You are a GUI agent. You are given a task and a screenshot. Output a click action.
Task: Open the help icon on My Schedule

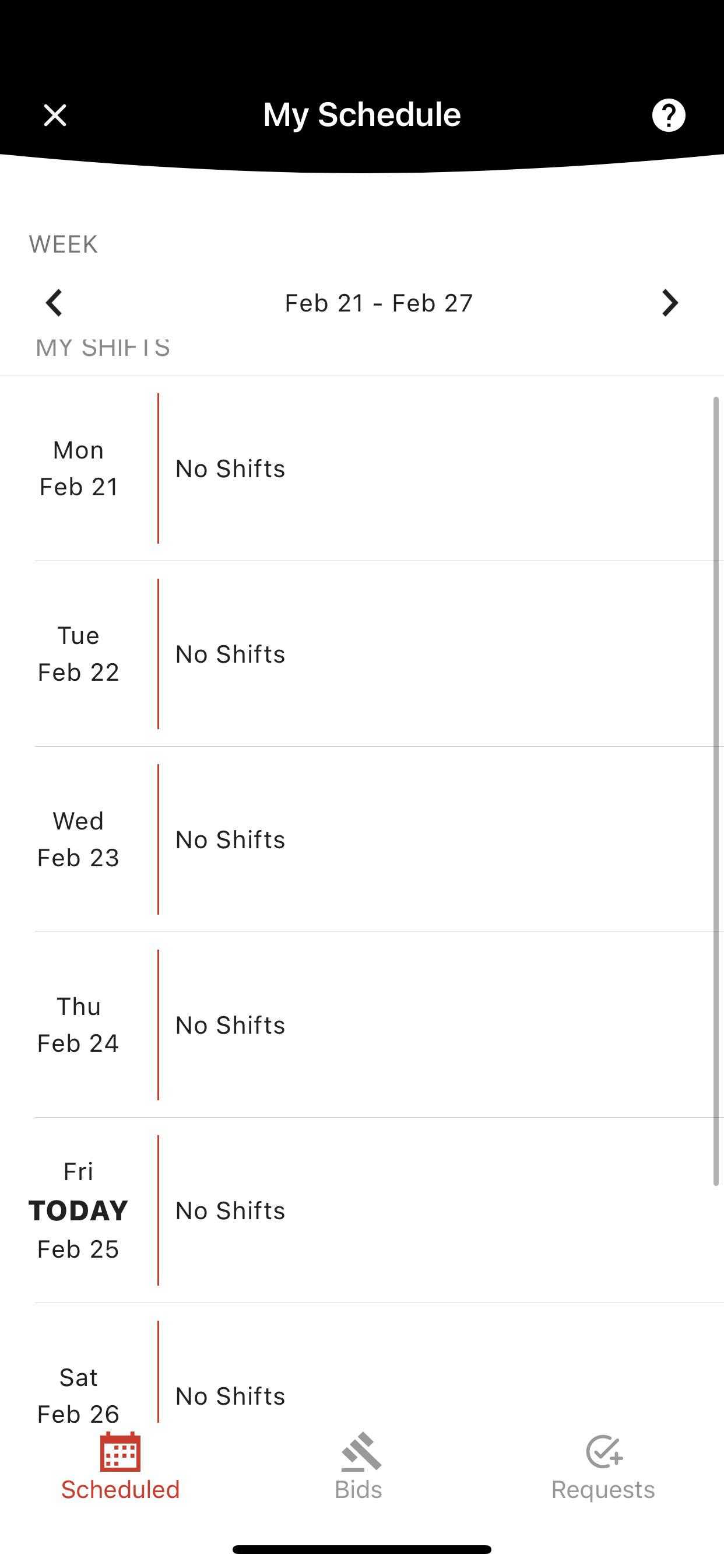(669, 114)
